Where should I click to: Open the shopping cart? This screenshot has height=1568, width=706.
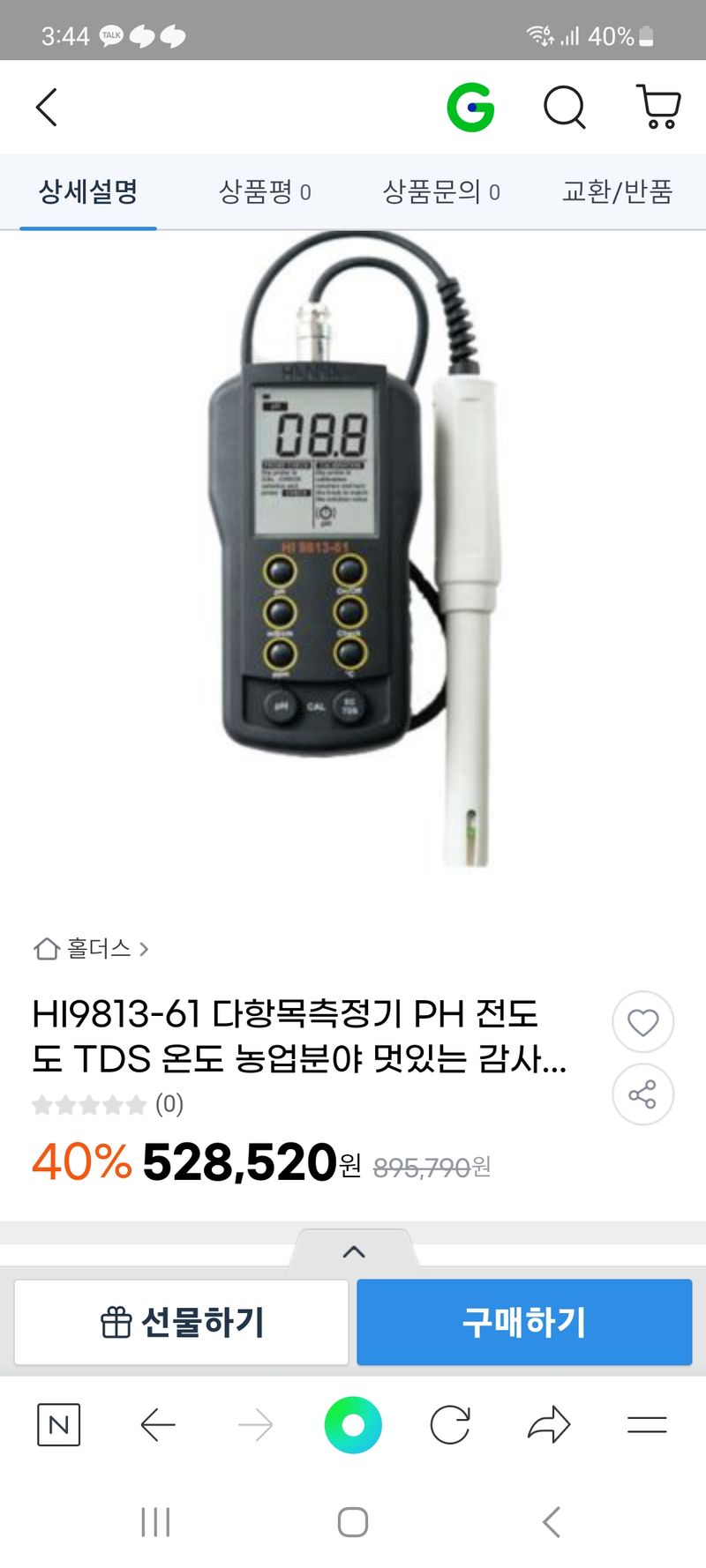coord(657,108)
